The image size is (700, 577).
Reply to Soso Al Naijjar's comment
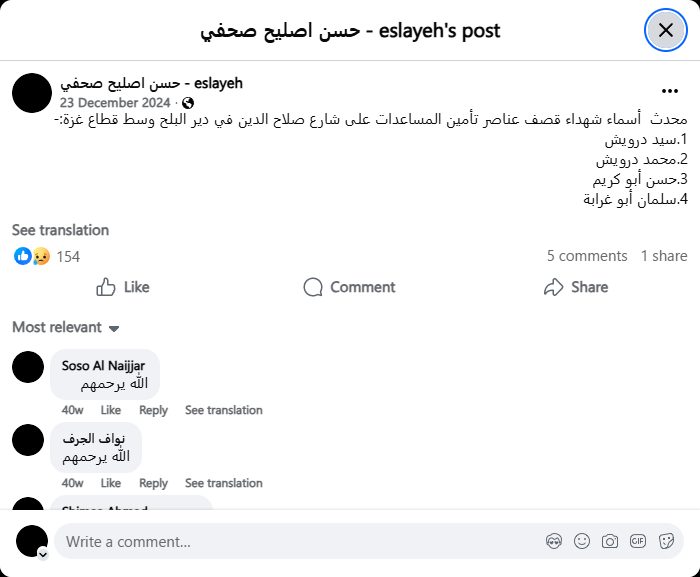pos(153,410)
